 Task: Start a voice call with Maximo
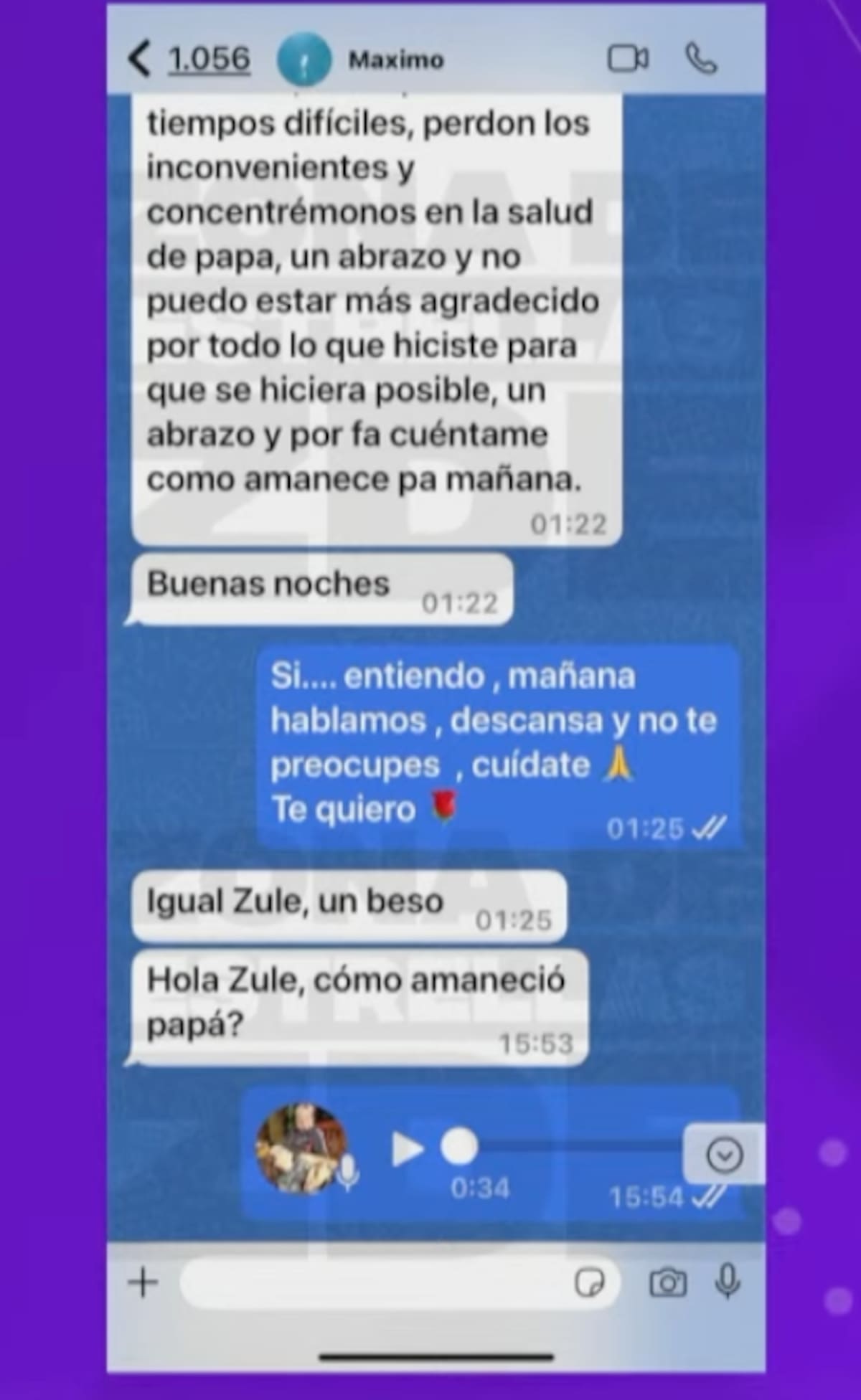[700, 59]
